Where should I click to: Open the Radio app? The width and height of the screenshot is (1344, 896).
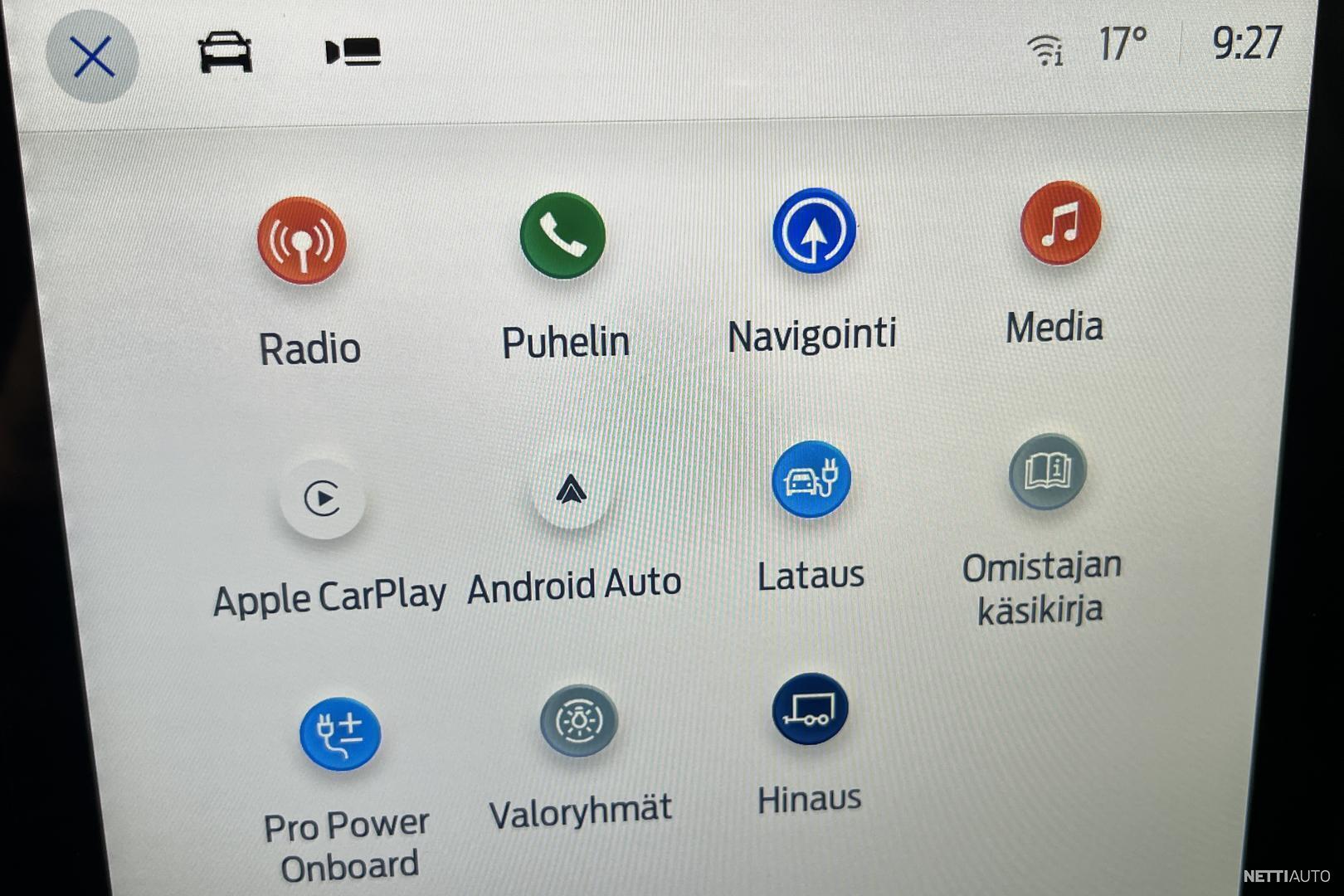coord(302,241)
